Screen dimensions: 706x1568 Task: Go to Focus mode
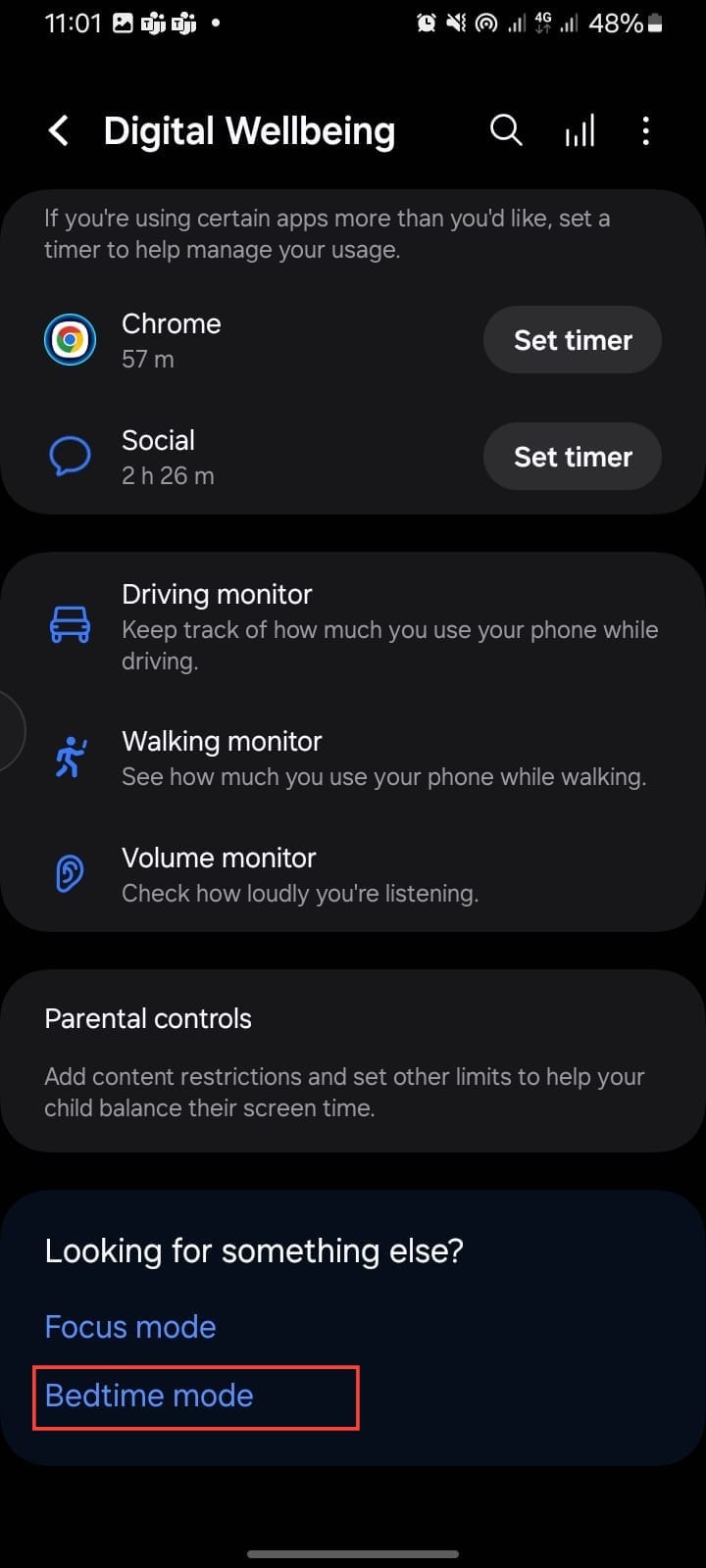pyautogui.click(x=130, y=1327)
